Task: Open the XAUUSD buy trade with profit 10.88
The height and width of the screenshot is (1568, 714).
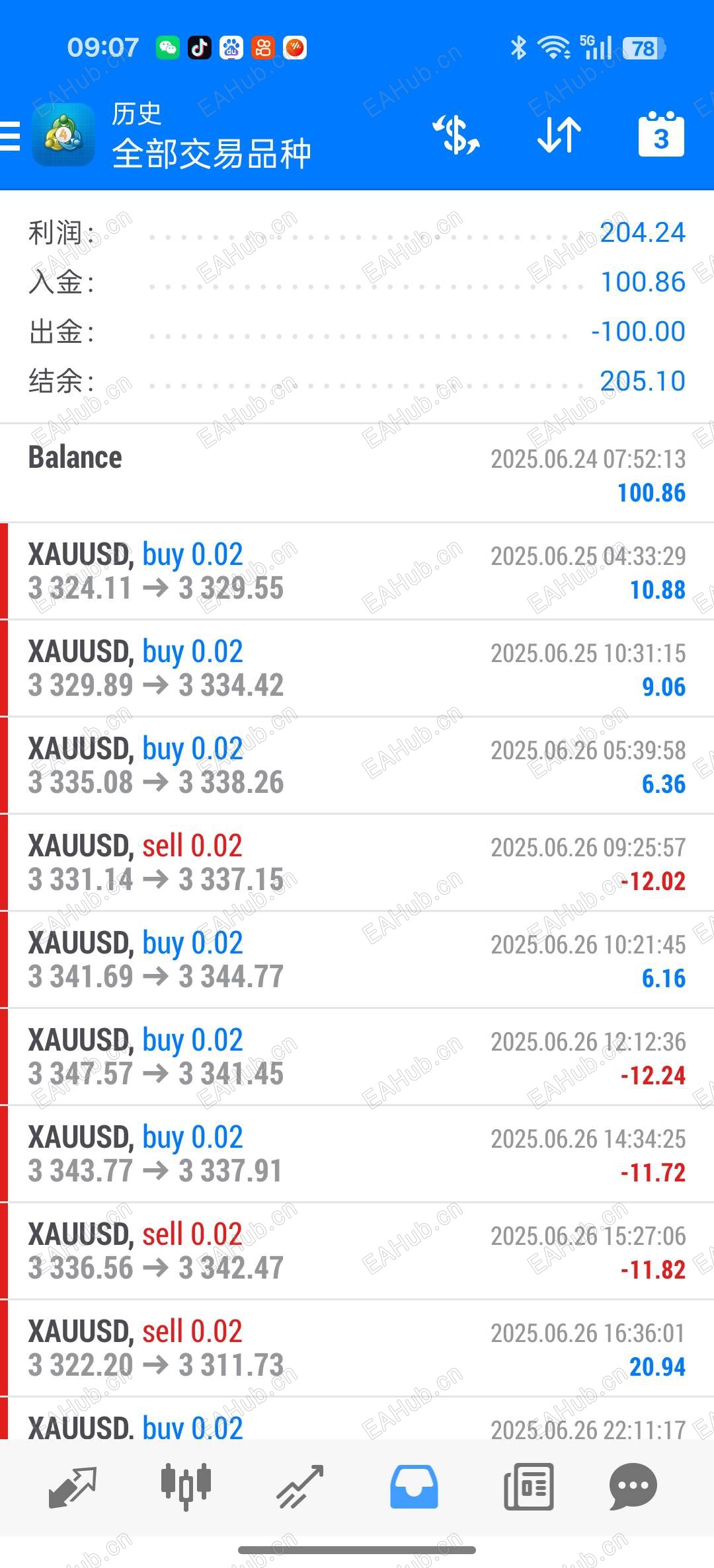Action: [357, 572]
